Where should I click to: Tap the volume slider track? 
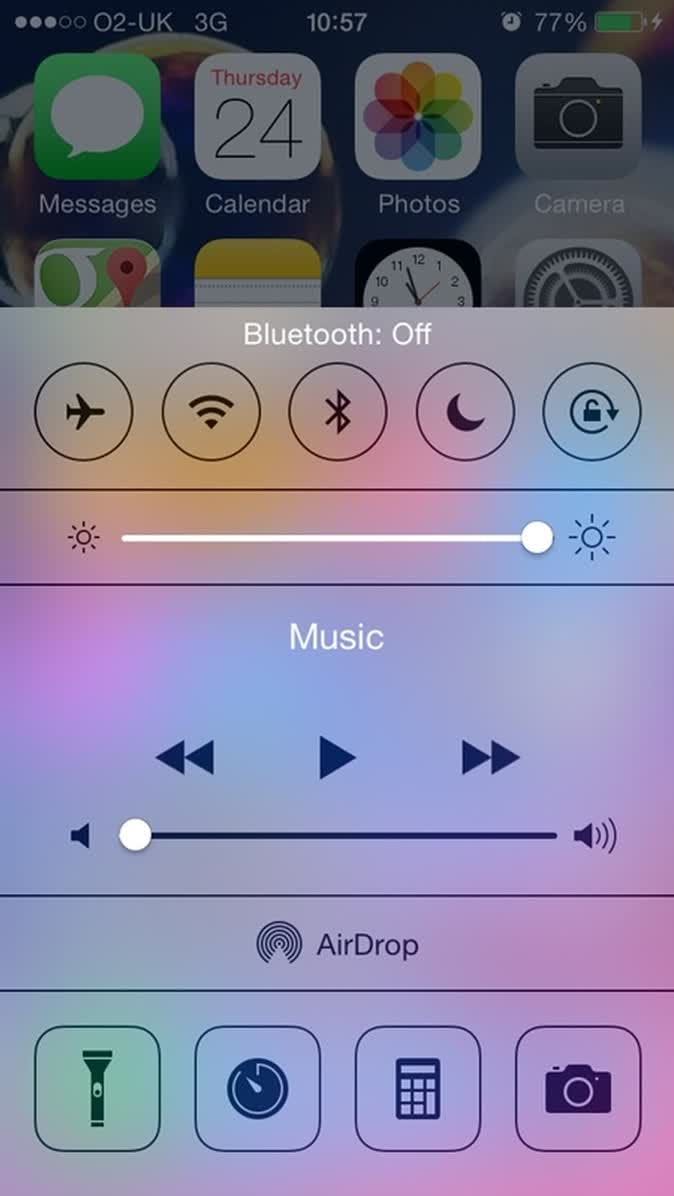click(345, 835)
